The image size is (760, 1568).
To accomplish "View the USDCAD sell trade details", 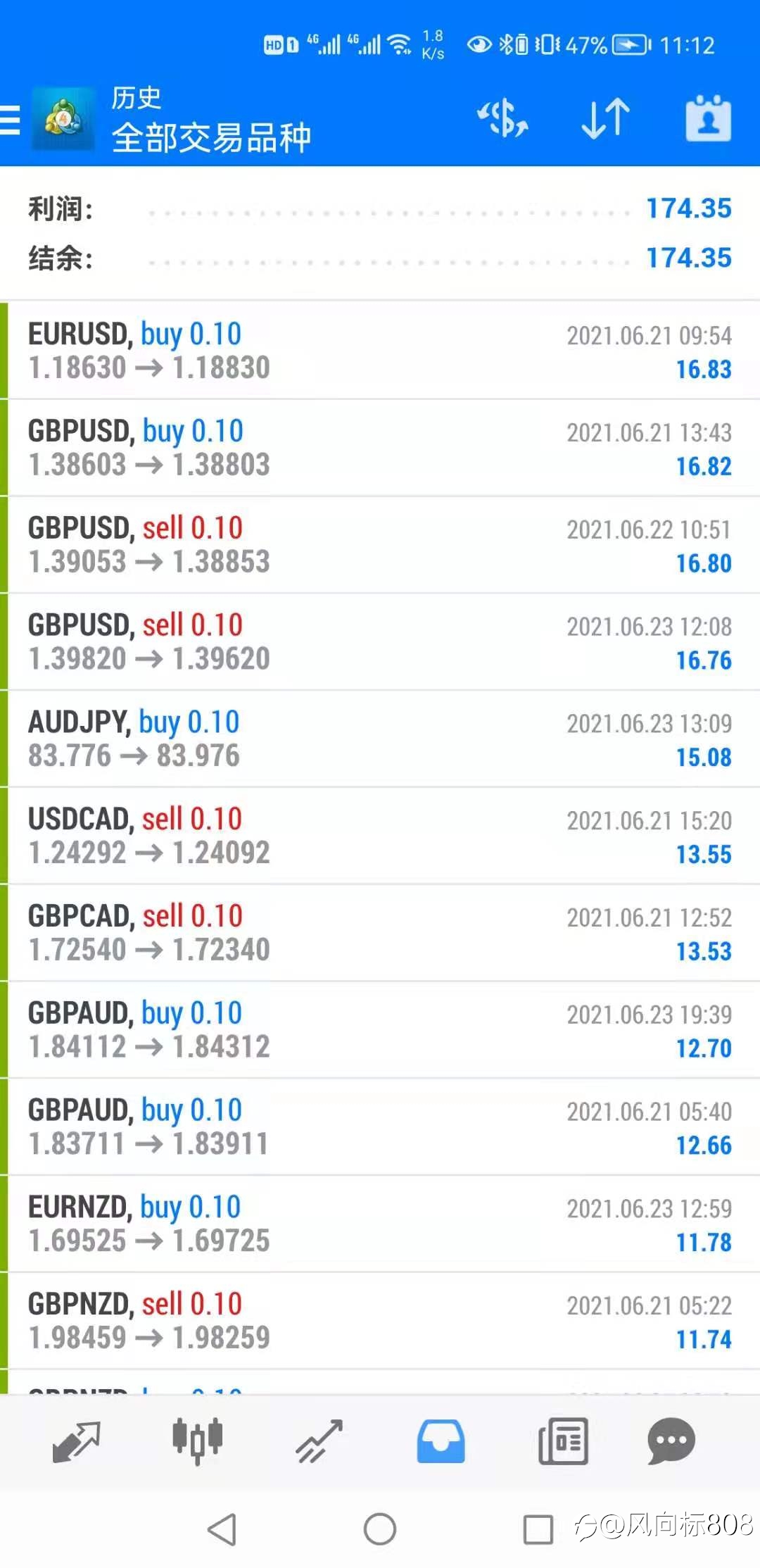I will (380, 836).
